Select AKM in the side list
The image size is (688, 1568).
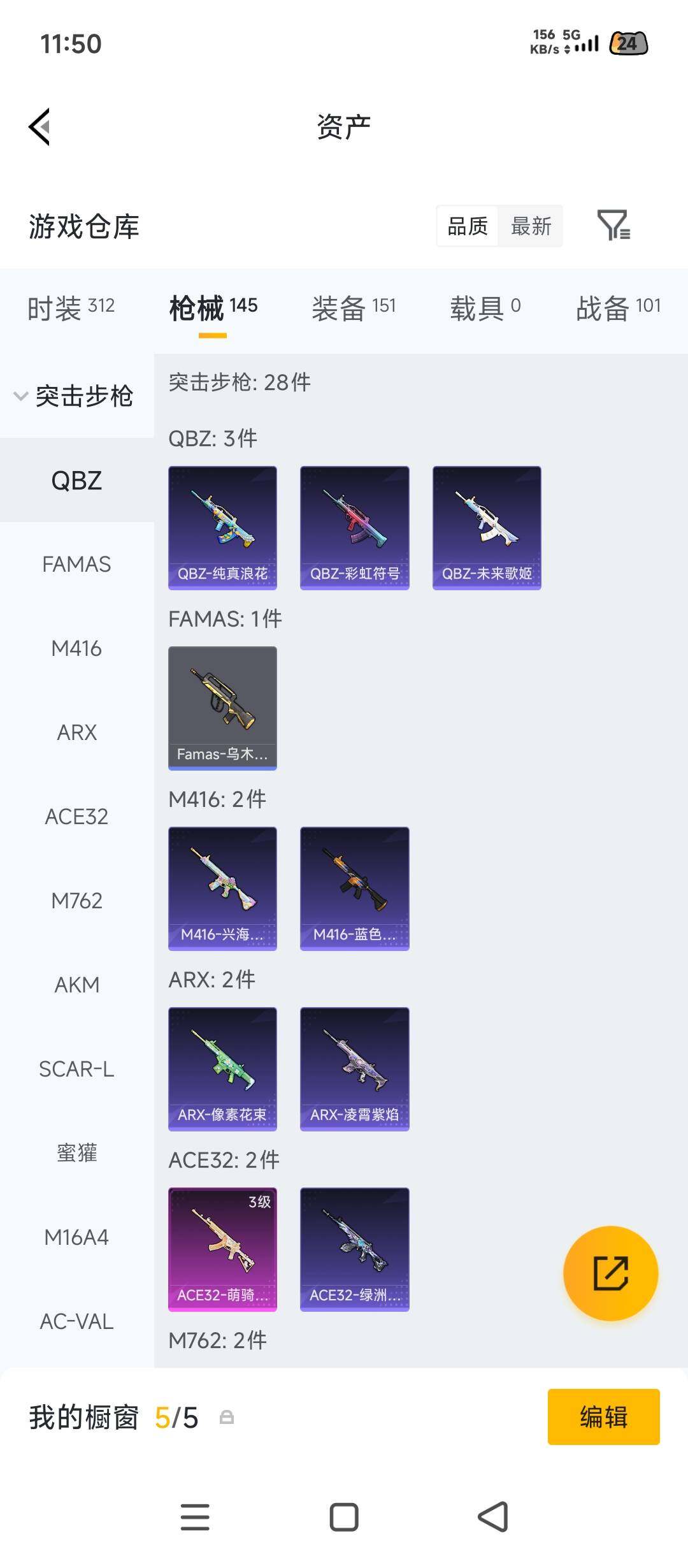point(76,985)
